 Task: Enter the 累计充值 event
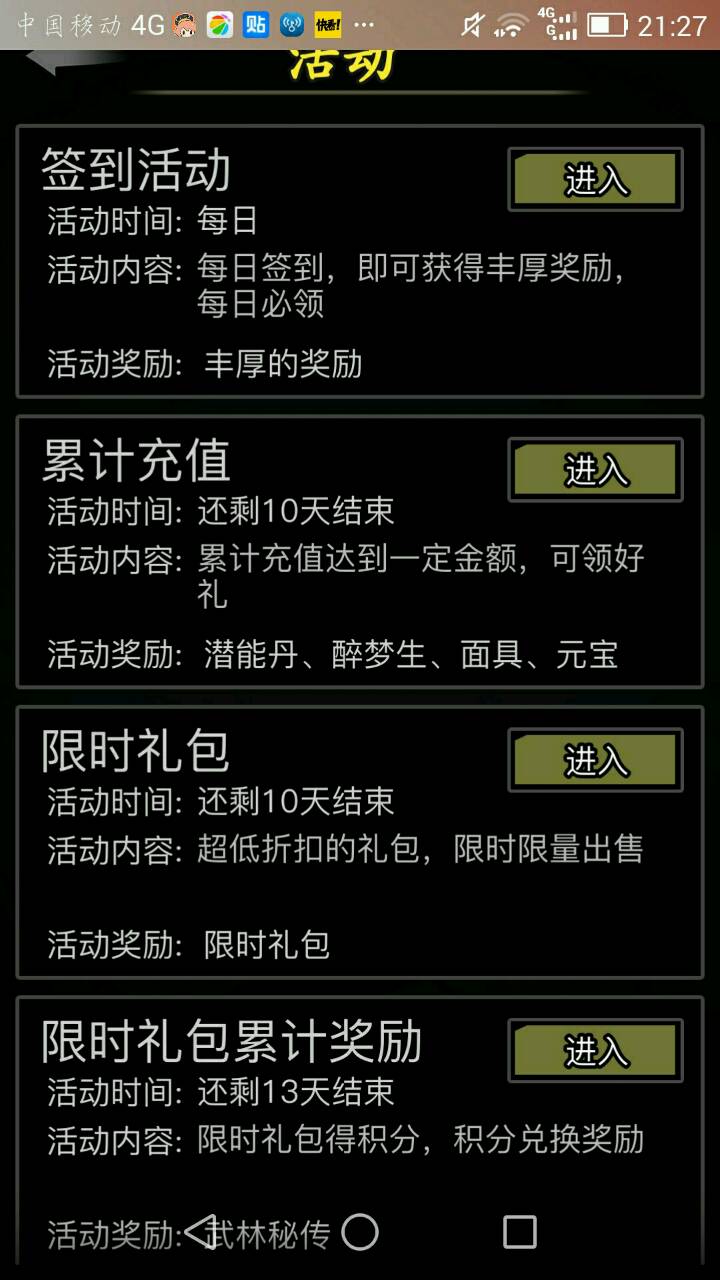point(595,470)
